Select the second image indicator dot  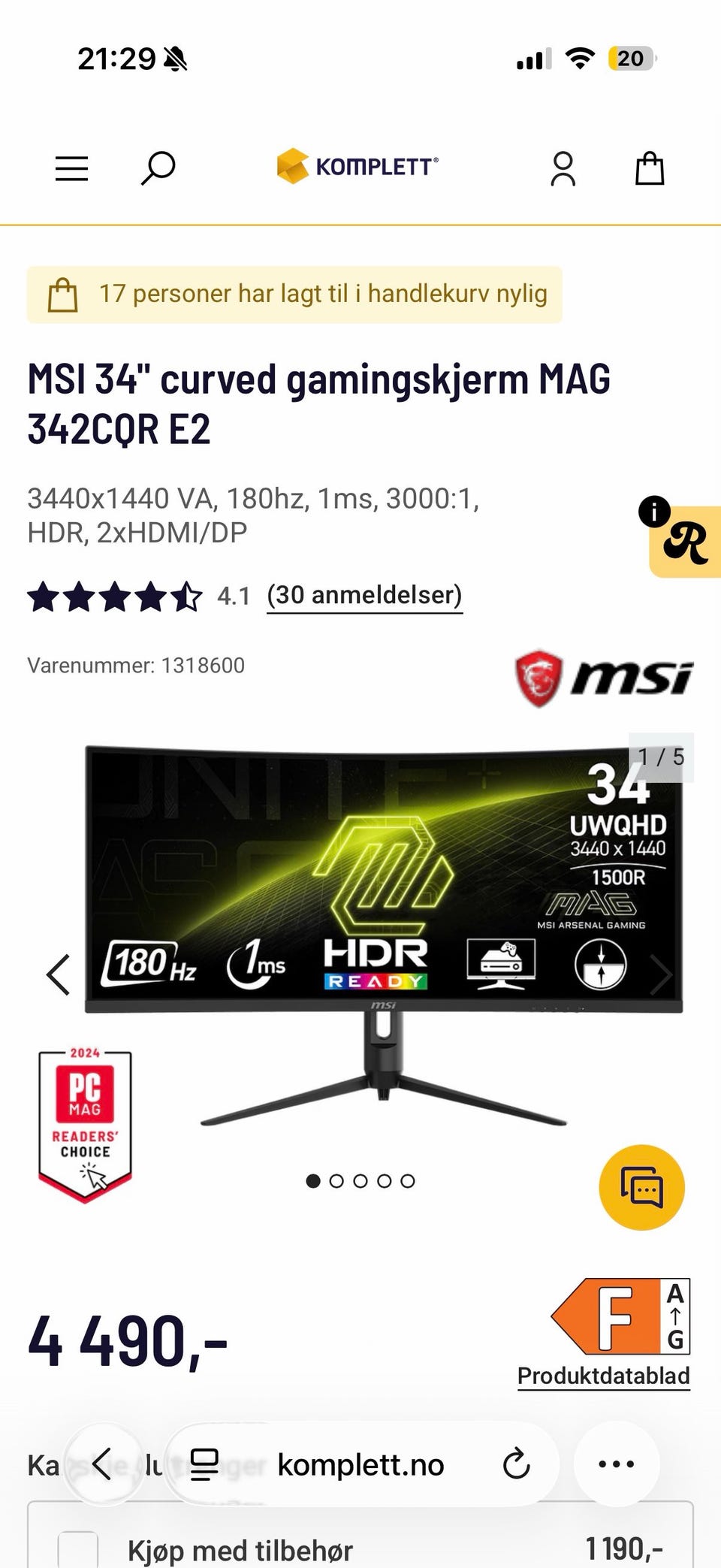[x=336, y=1181]
